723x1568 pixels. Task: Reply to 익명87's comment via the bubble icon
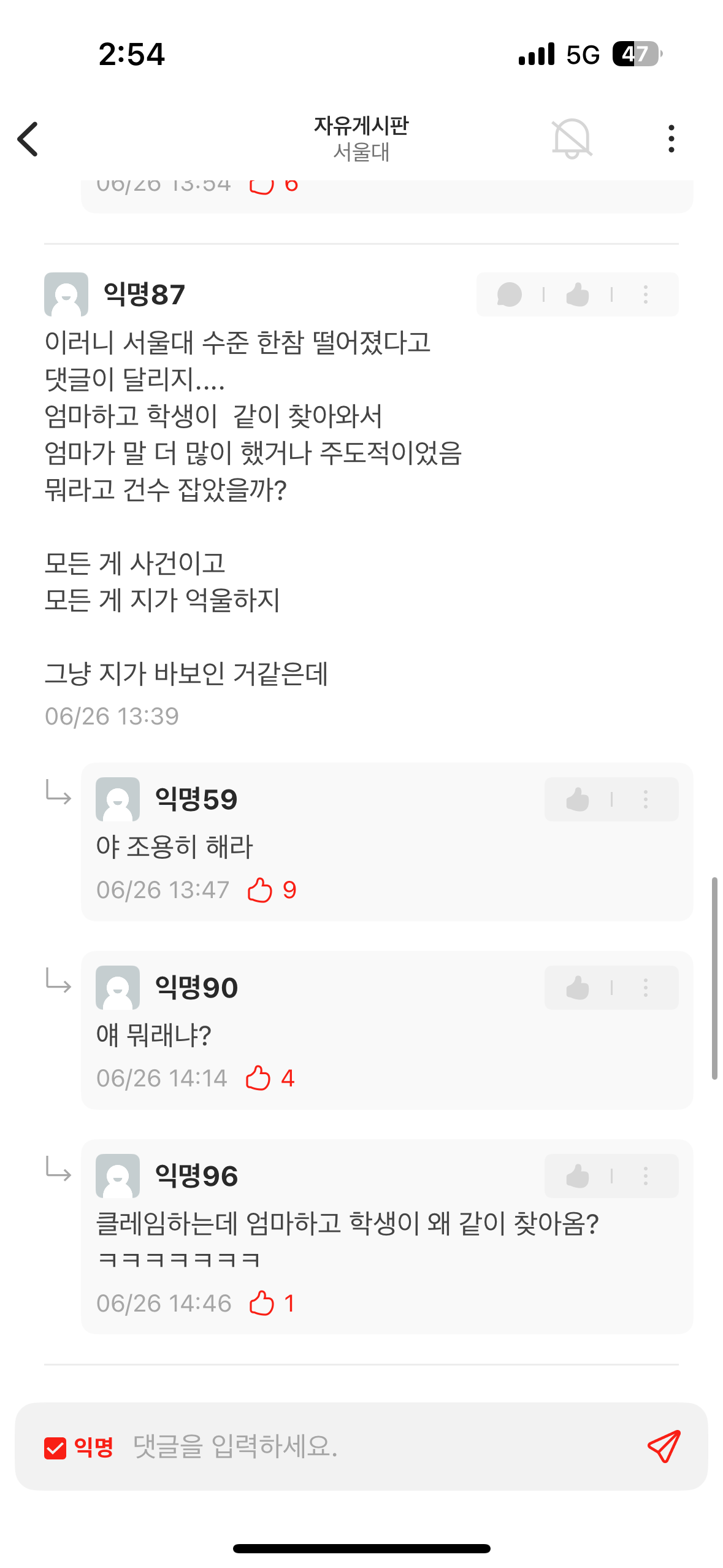coord(510,294)
